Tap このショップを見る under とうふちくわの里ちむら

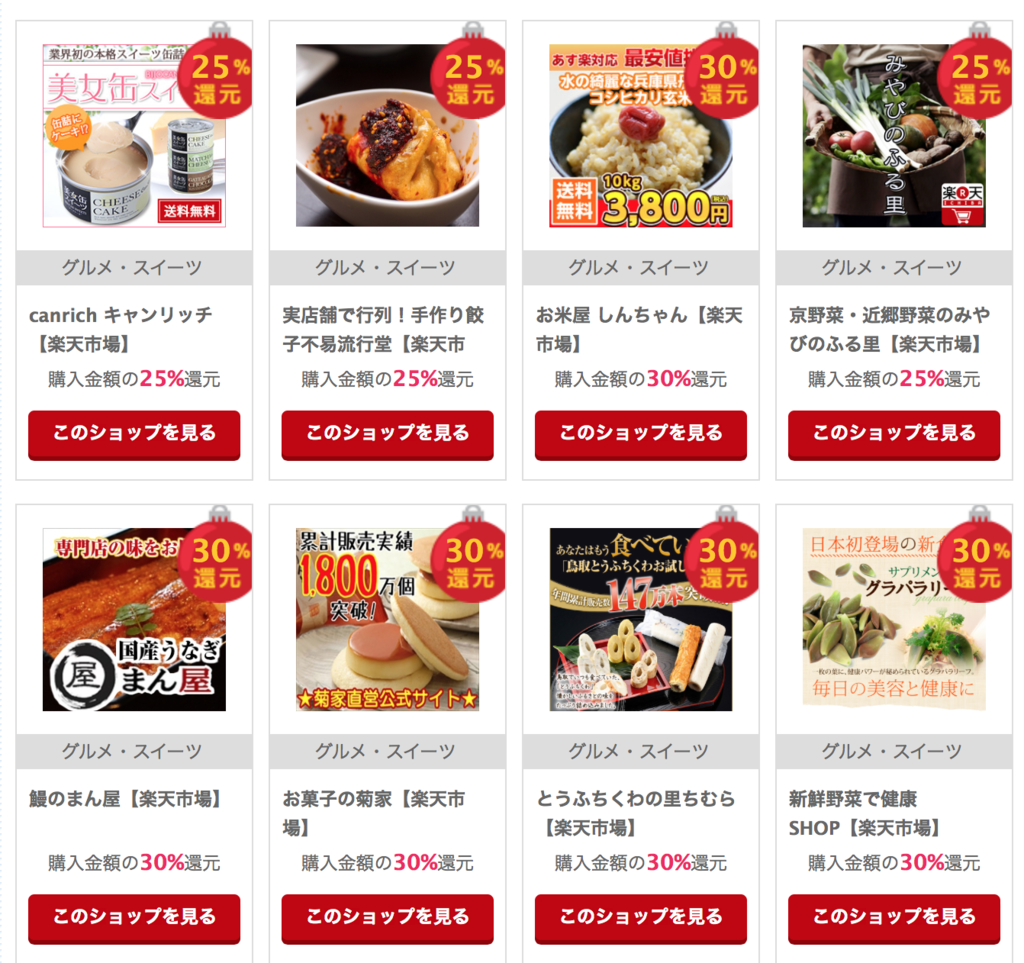pyautogui.click(x=640, y=917)
